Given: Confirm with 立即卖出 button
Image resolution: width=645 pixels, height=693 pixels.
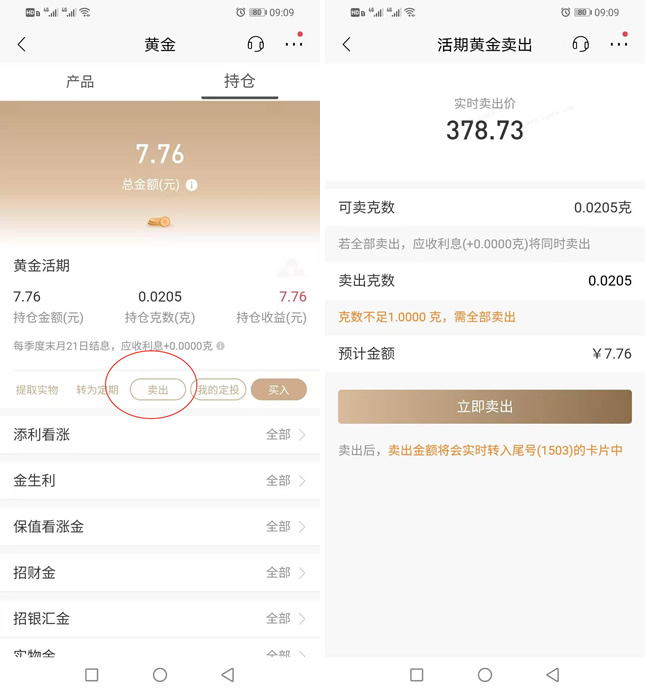Looking at the screenshot, I should pos(485,407).
